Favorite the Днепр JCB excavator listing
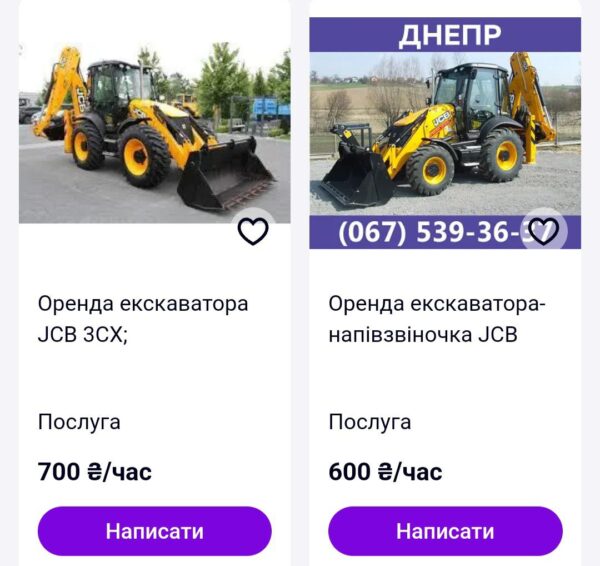This screenshot has height=566, width=600. click(x=542, y=231)
